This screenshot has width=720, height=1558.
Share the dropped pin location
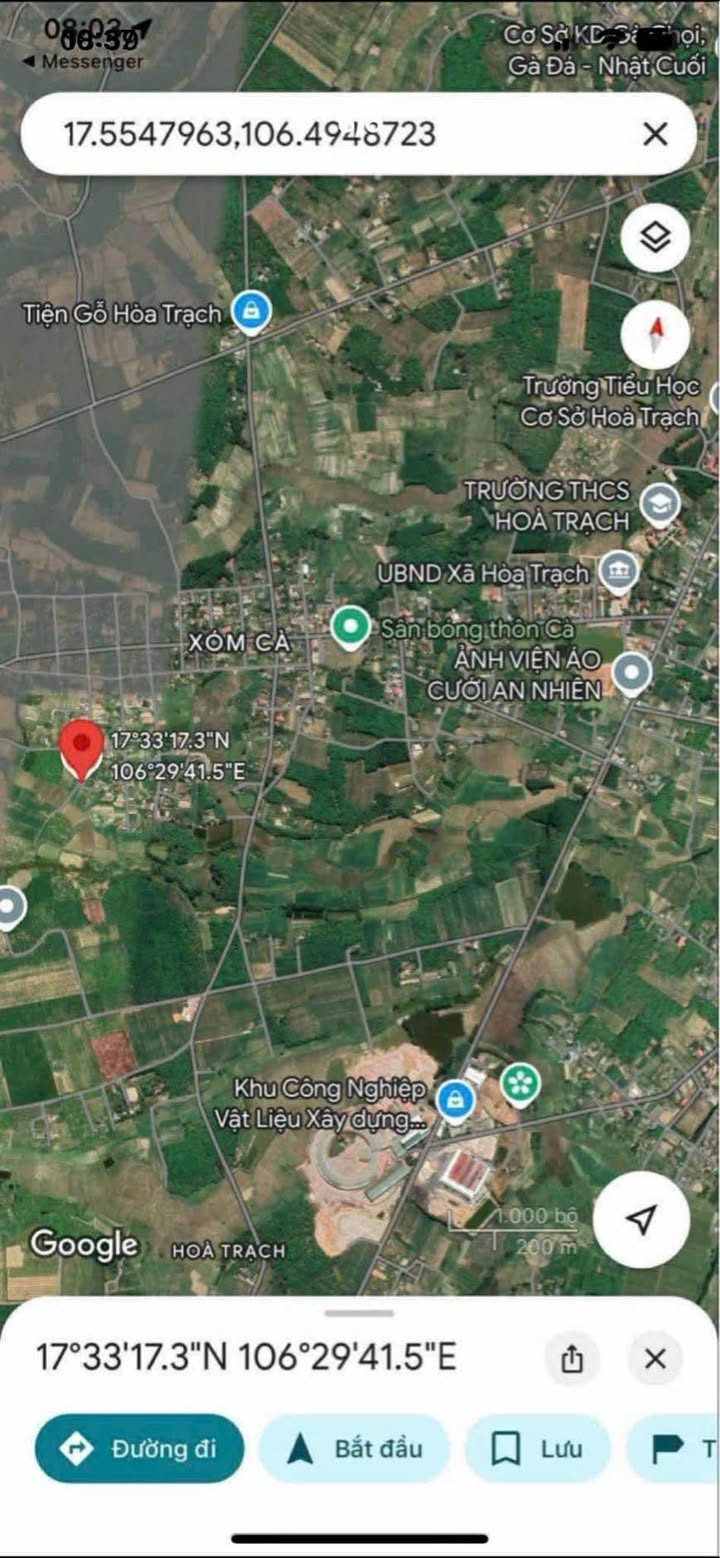572,1359
